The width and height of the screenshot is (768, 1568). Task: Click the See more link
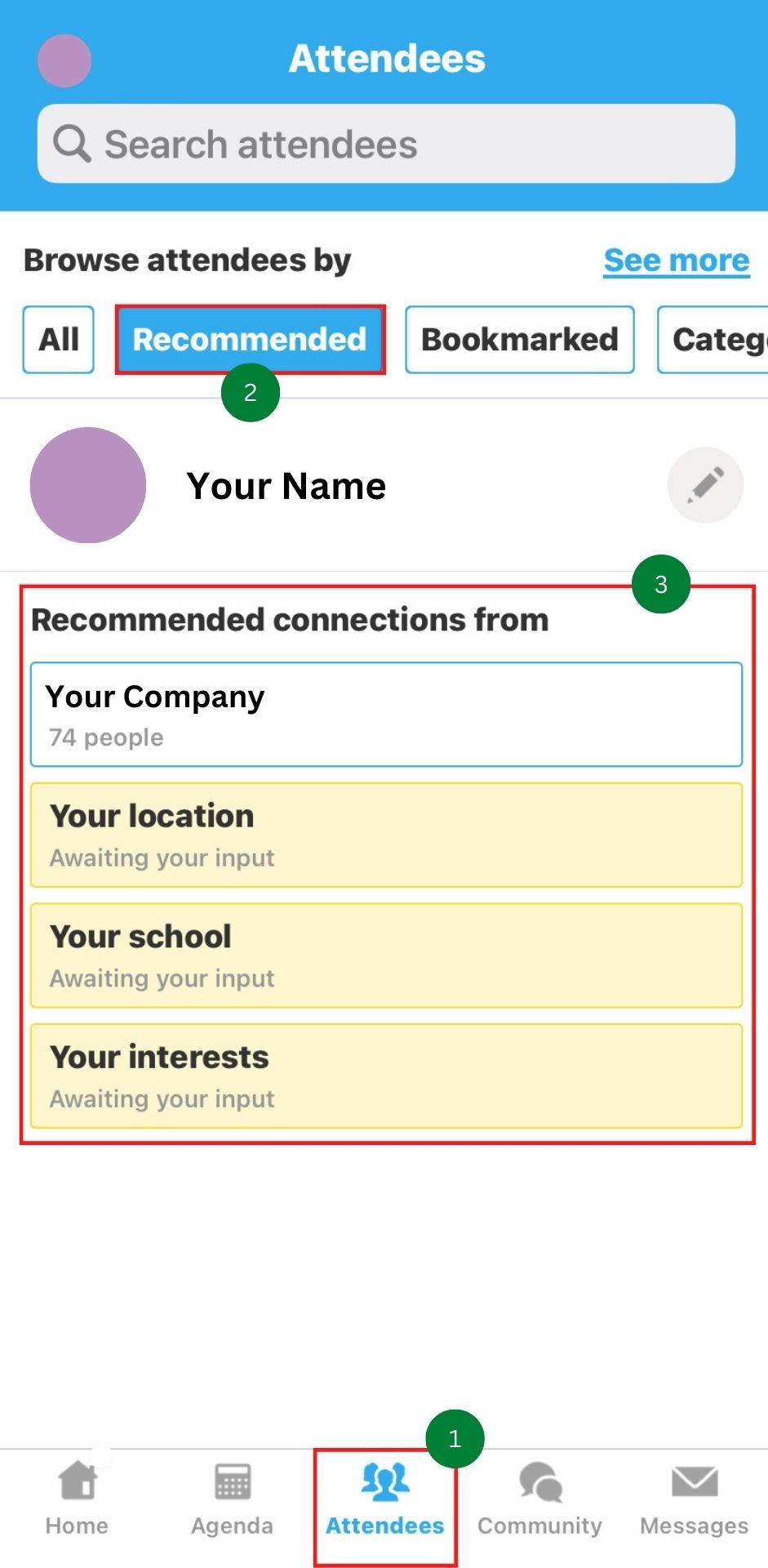click(x=677, y=260)
